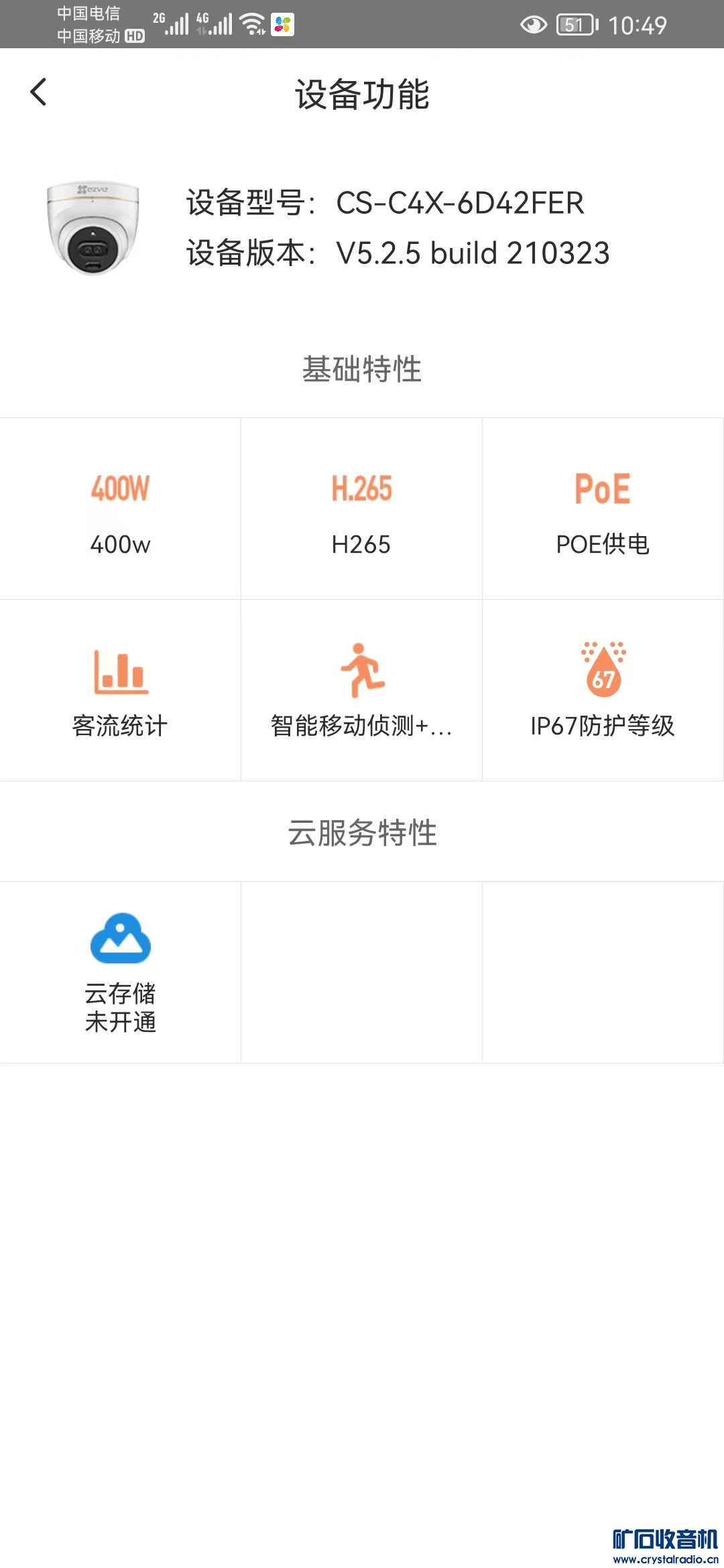Open the 智能移动侦测 feature tile

click(x=361, y=690)
